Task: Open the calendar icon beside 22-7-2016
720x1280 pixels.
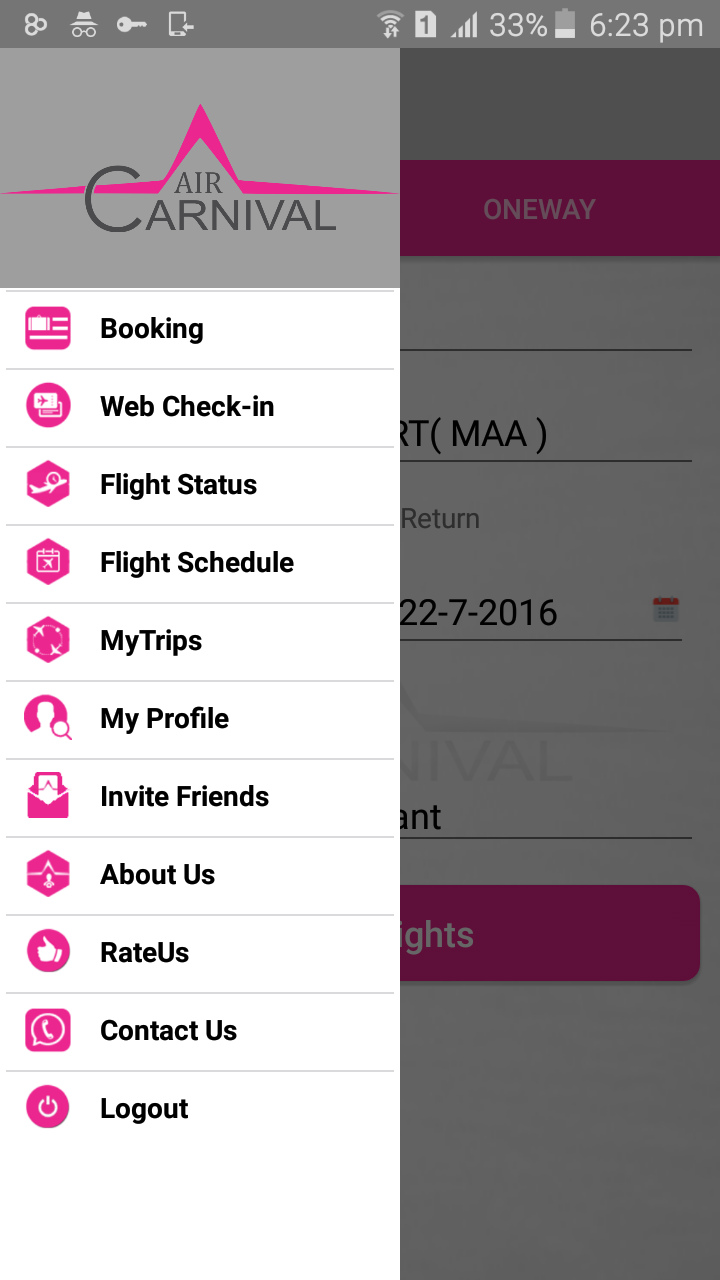Action: [x=666, y=610]
